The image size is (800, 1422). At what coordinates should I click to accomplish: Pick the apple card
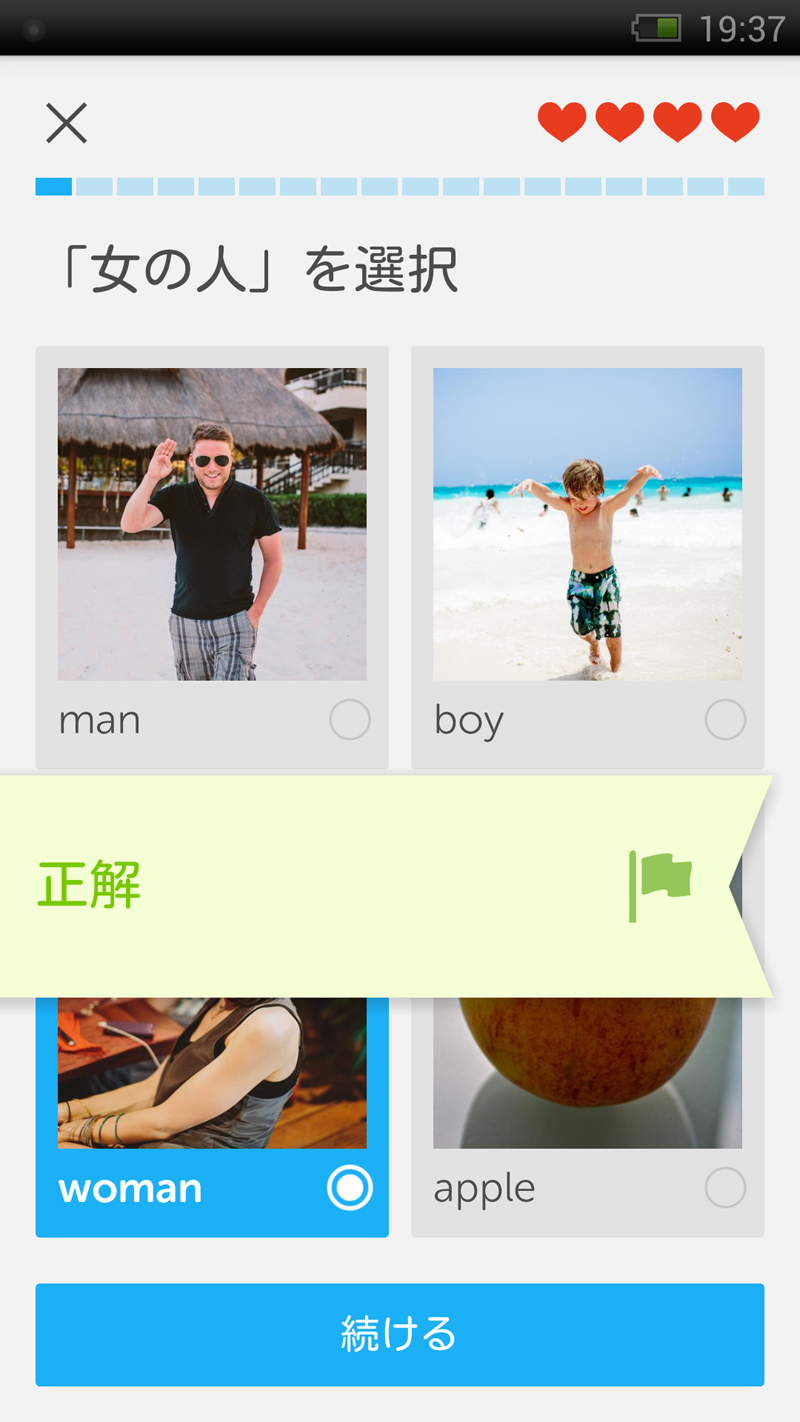pyautogui.click(x=587, y=1117)
